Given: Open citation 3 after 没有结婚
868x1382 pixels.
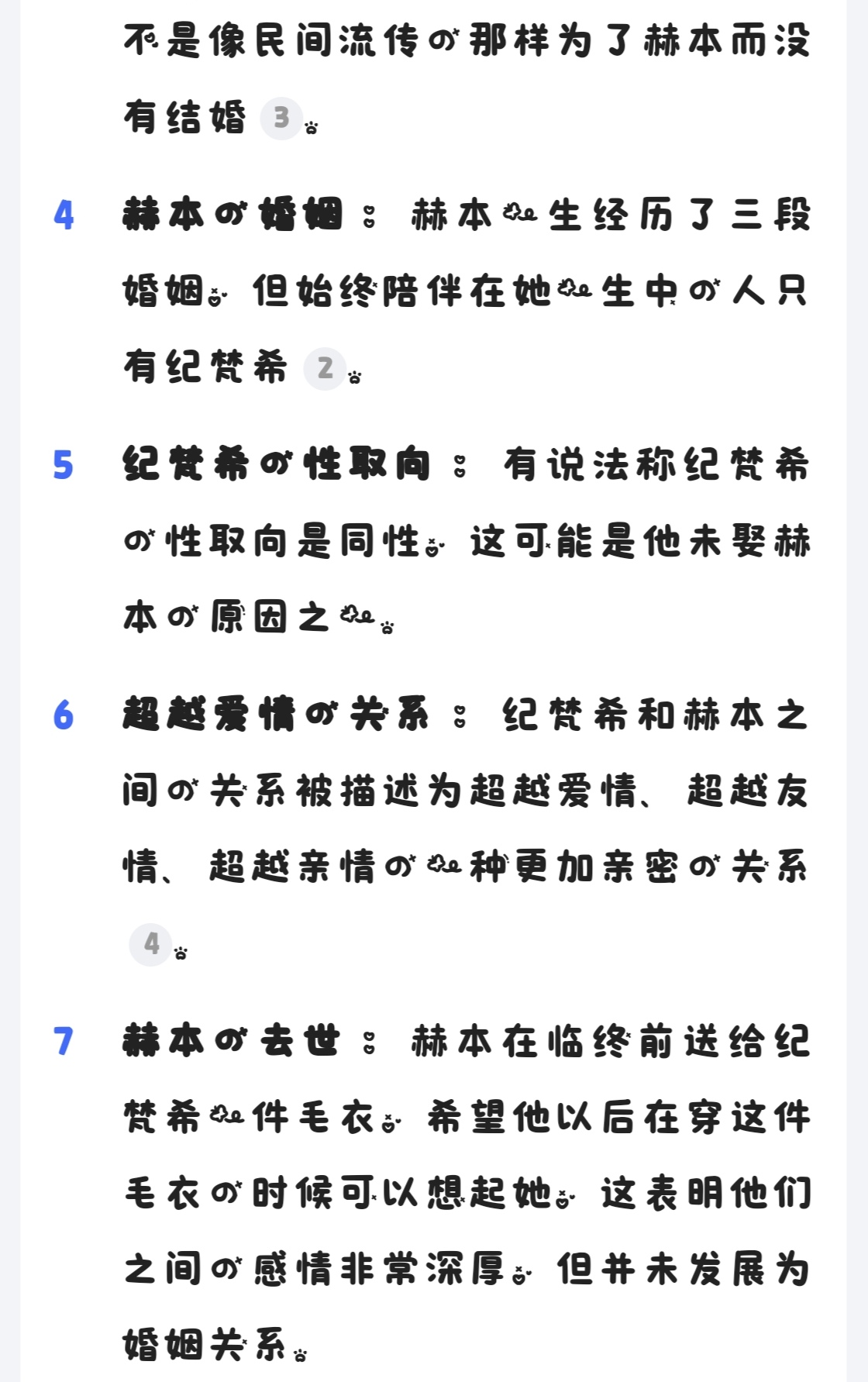Looking at the screenshot, I should pyautogui.click(x=281, y=119).
